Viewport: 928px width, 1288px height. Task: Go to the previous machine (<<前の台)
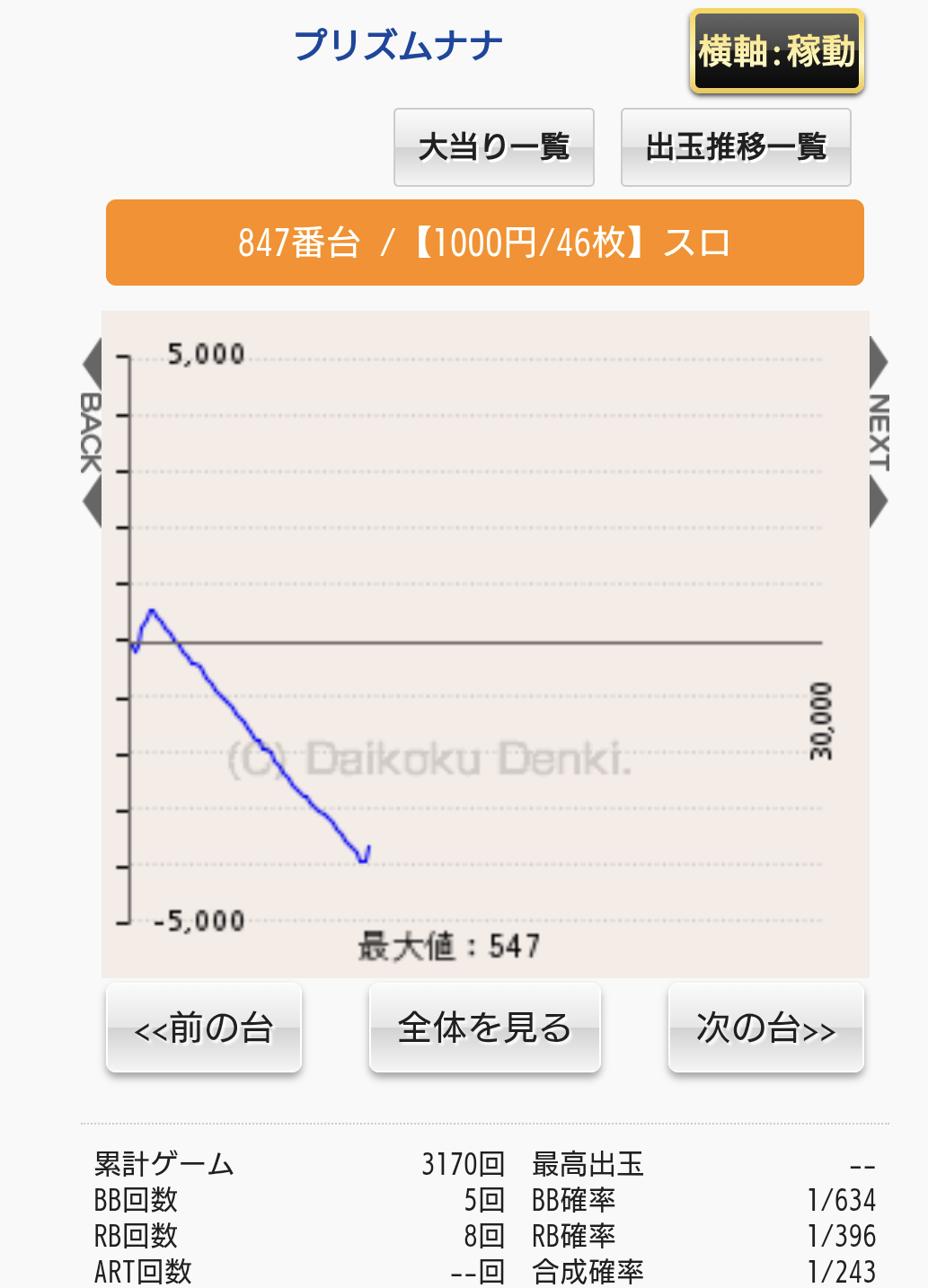pyautogui.click(x=204, y=1028)
